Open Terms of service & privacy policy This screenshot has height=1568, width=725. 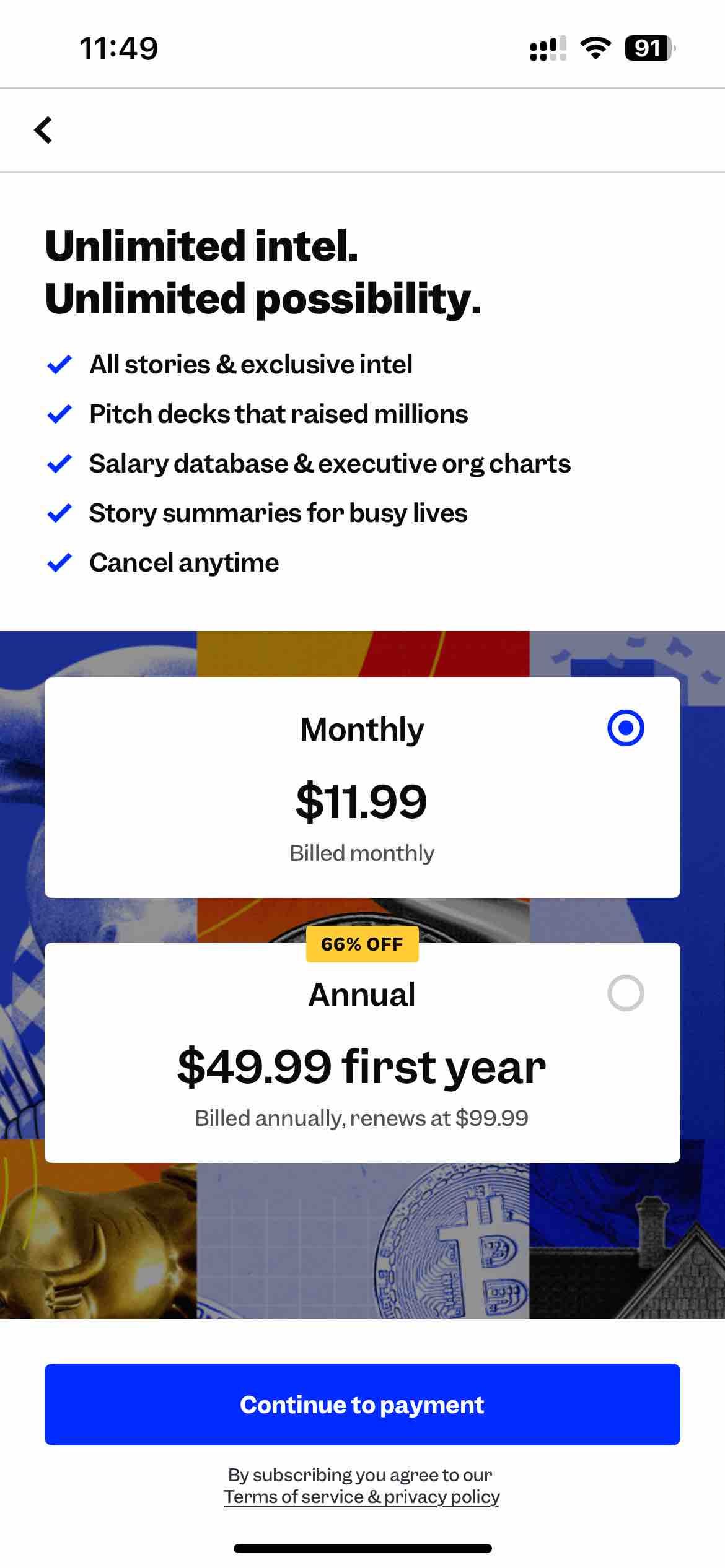362,1497
